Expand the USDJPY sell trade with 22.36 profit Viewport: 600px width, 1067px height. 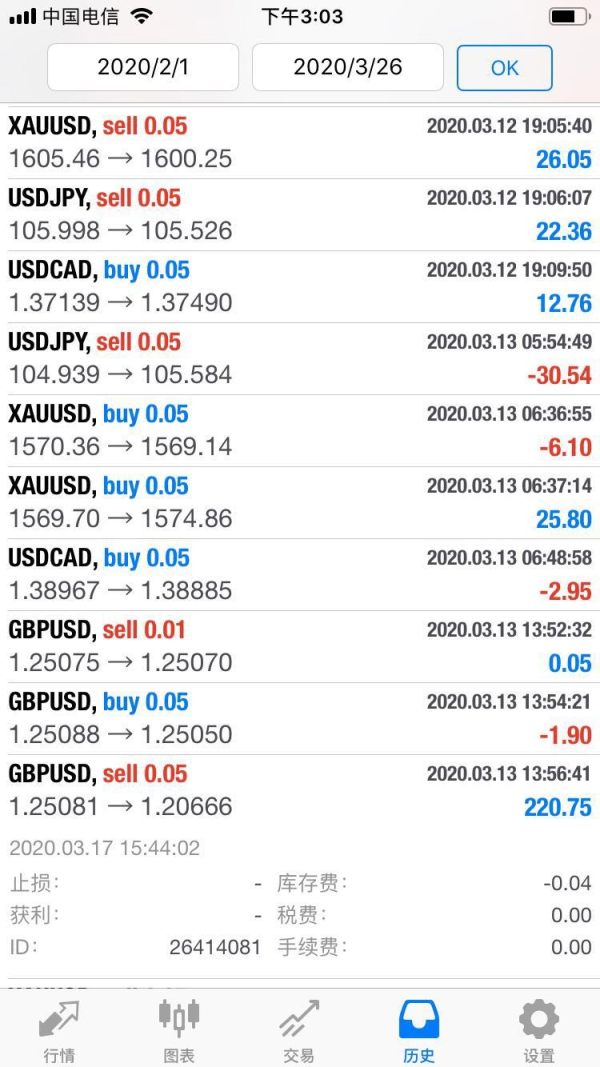[x=300, y=215]
